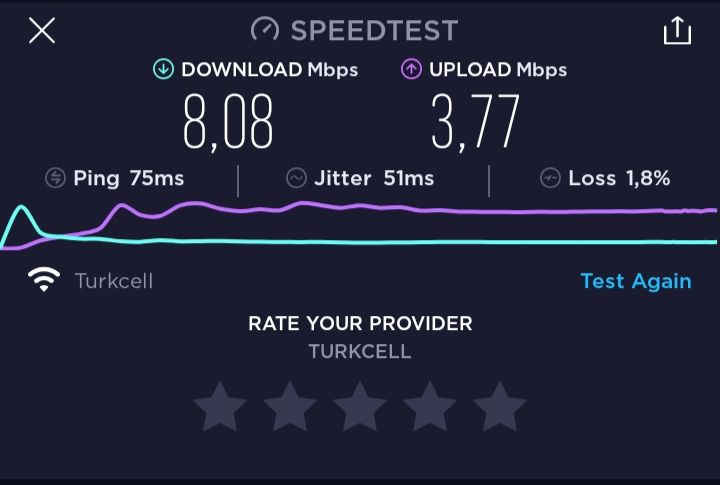Give Turkcell a five-star rating
The height and width of the screenshot is (485, 720).
[499, 407]
